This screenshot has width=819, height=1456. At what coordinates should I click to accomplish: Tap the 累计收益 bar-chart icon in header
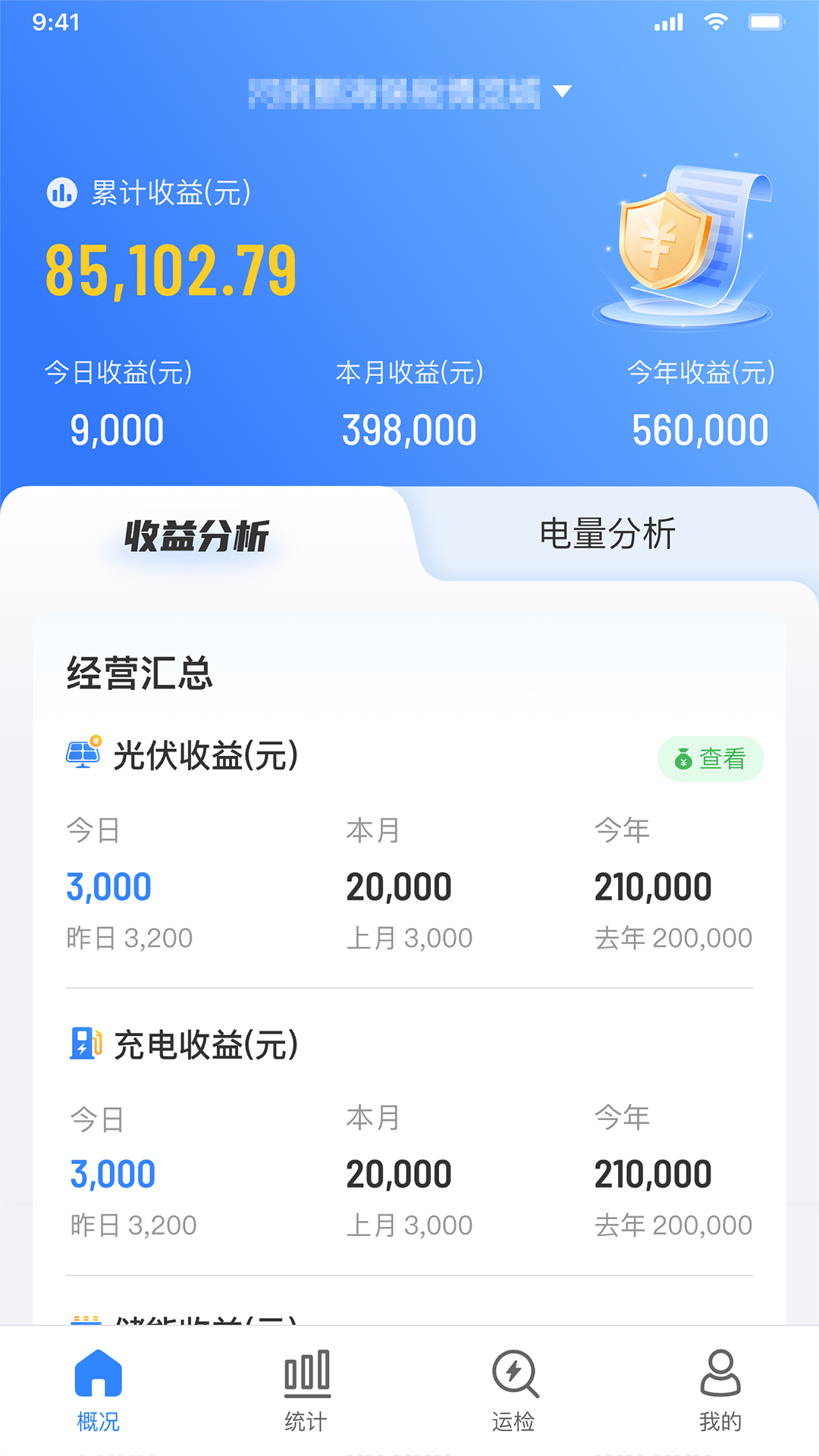coord(61,193)
